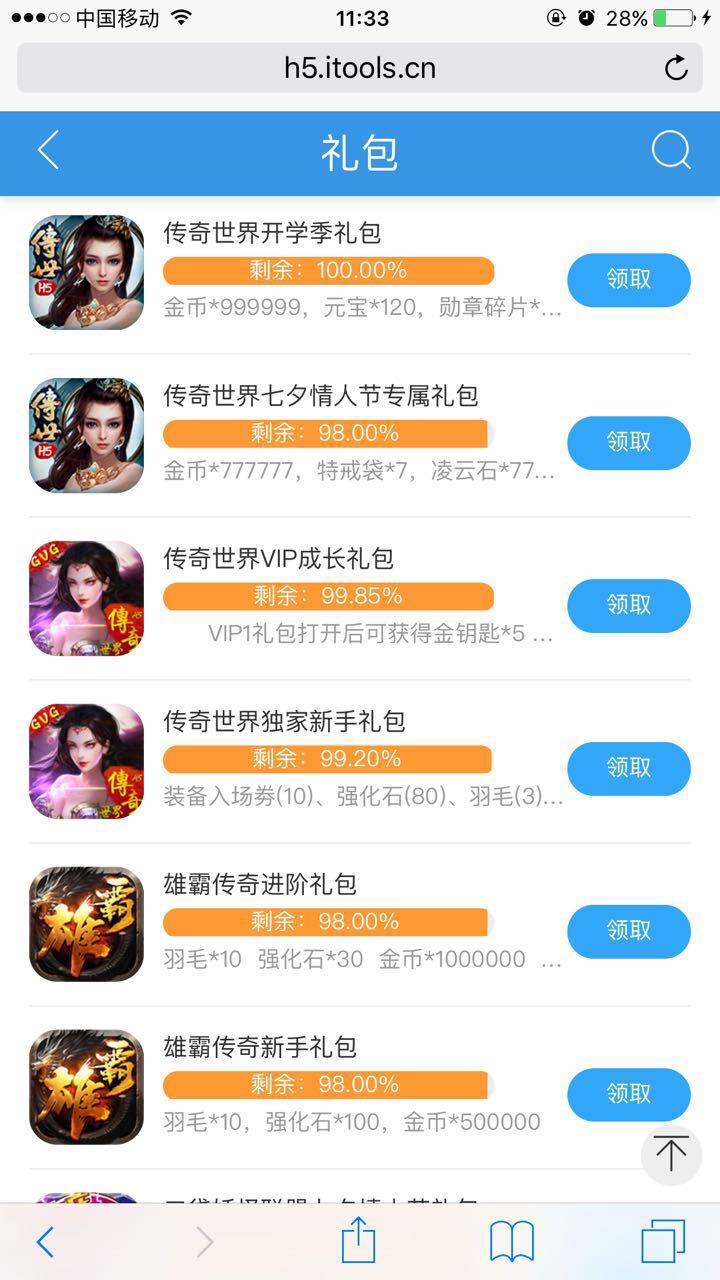Claim the 传奇世界开学季礼包 gift

click(x=628, y=280)
